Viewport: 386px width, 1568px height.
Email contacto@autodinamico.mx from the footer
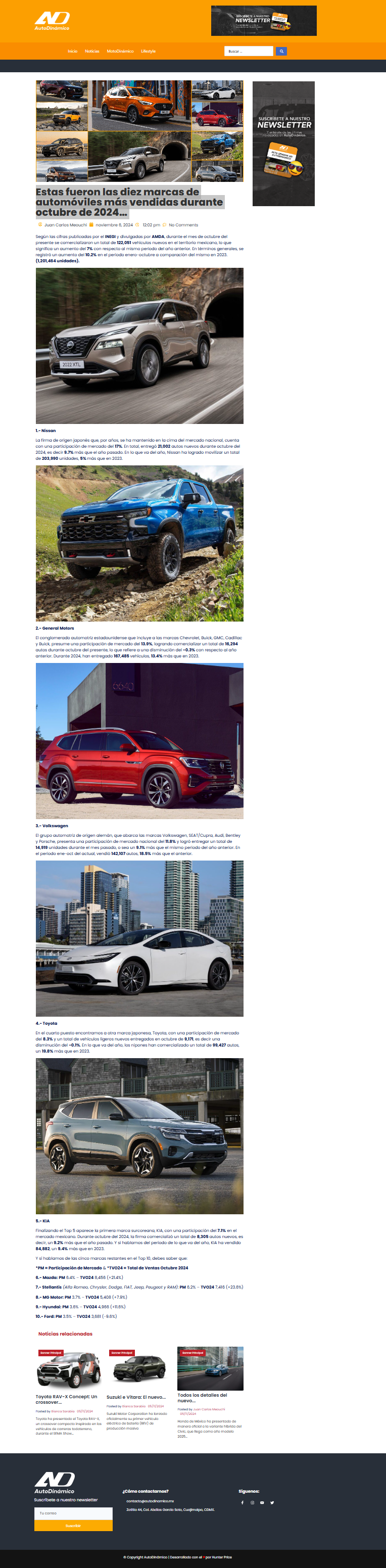pyautogui.click(x=150, y=1501)
